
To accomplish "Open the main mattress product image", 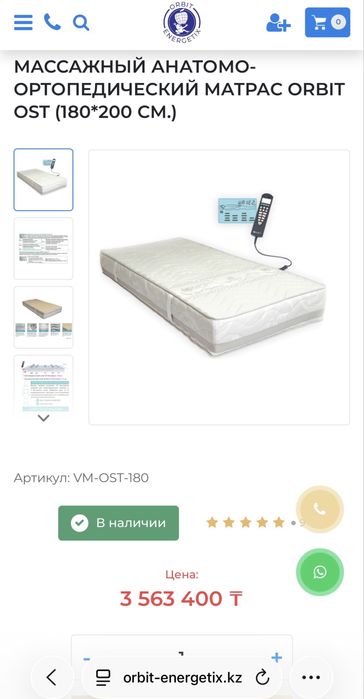I will coord(219,287).
